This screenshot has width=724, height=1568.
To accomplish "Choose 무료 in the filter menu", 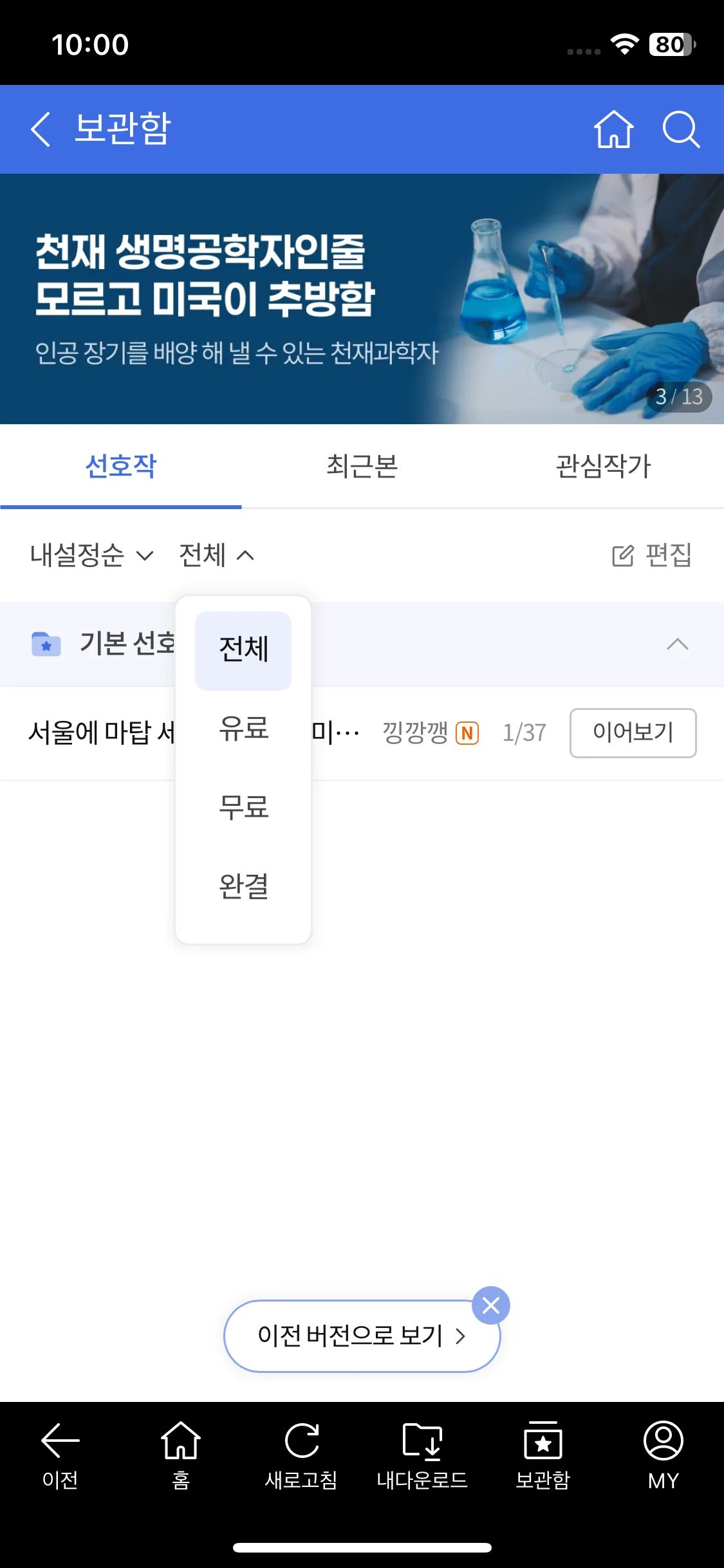I will (243, 807).
